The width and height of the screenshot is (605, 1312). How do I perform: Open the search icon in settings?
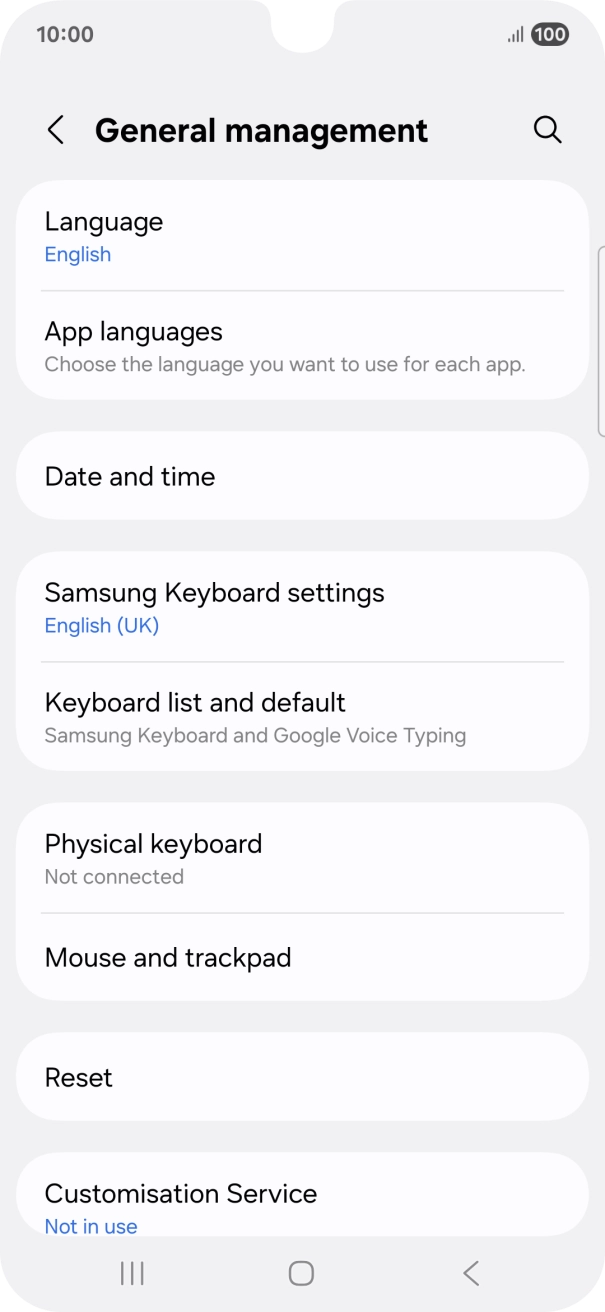(547, 130)
